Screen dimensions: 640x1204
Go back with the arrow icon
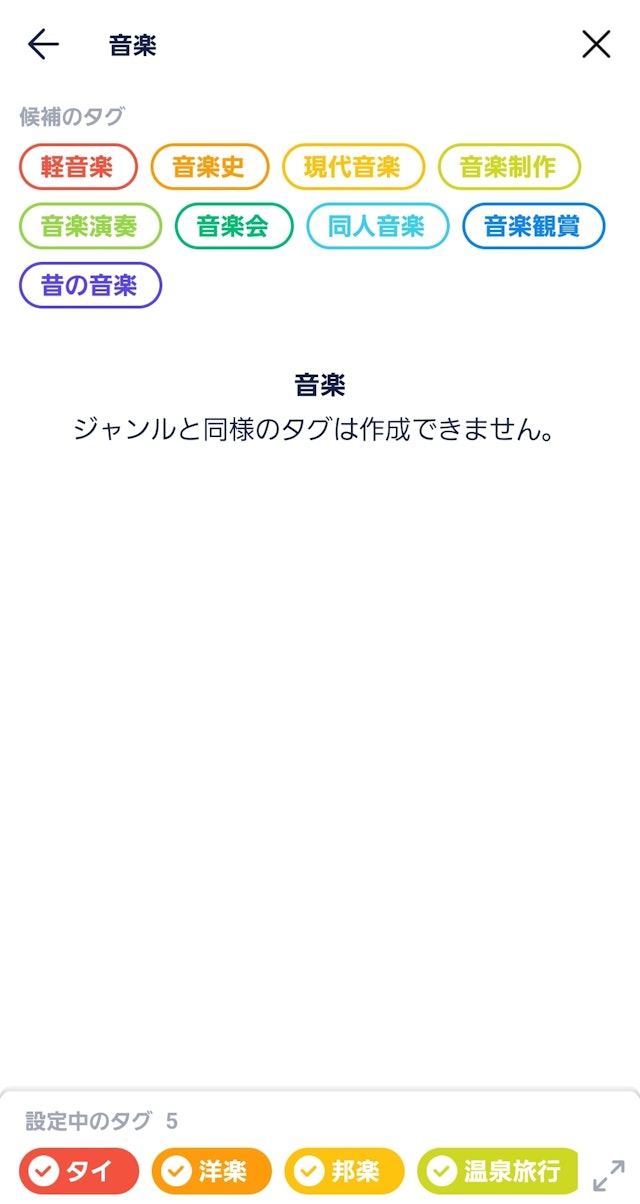tap(43, 45)
